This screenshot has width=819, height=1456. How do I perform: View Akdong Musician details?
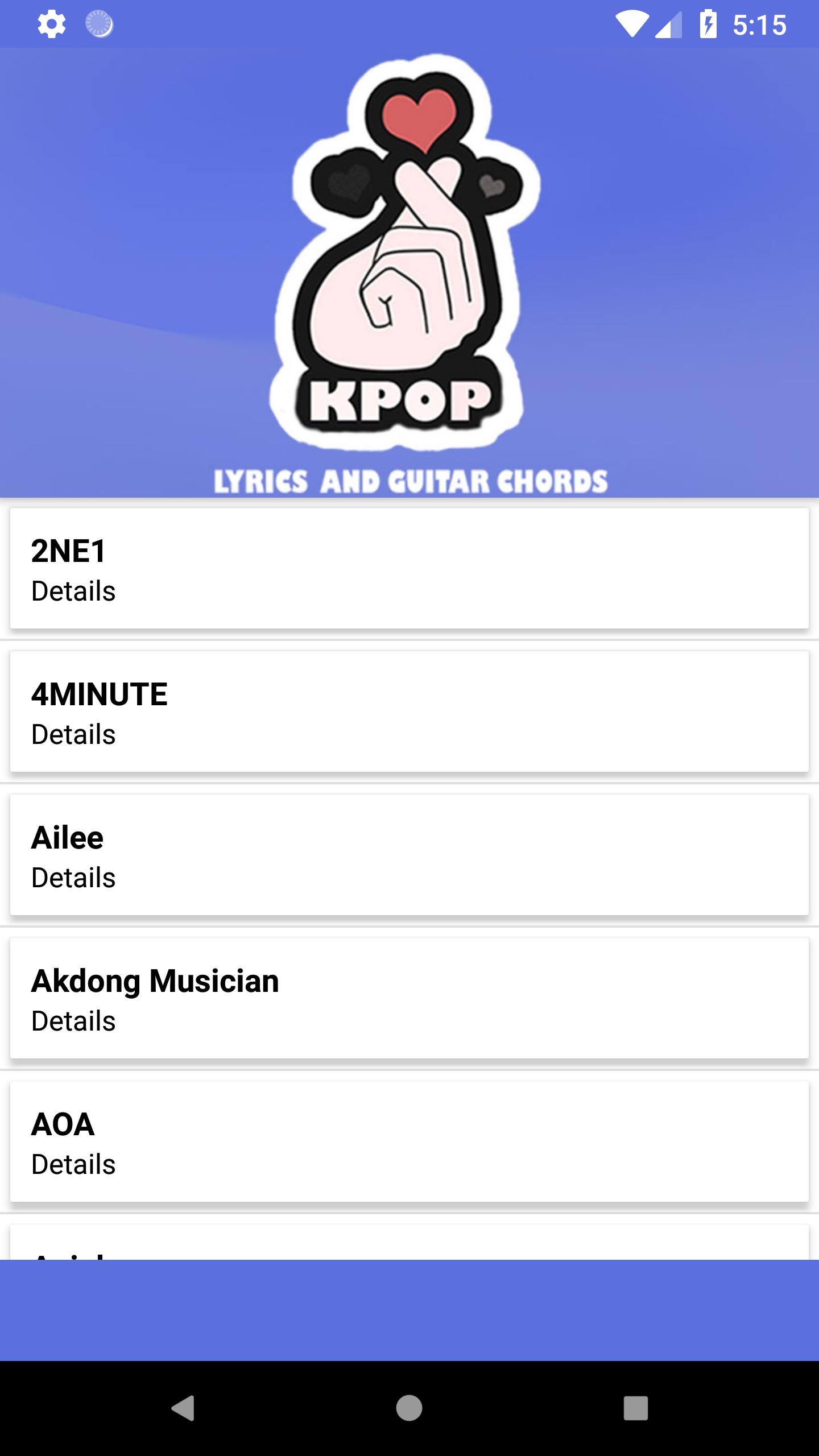pos(409,999)
